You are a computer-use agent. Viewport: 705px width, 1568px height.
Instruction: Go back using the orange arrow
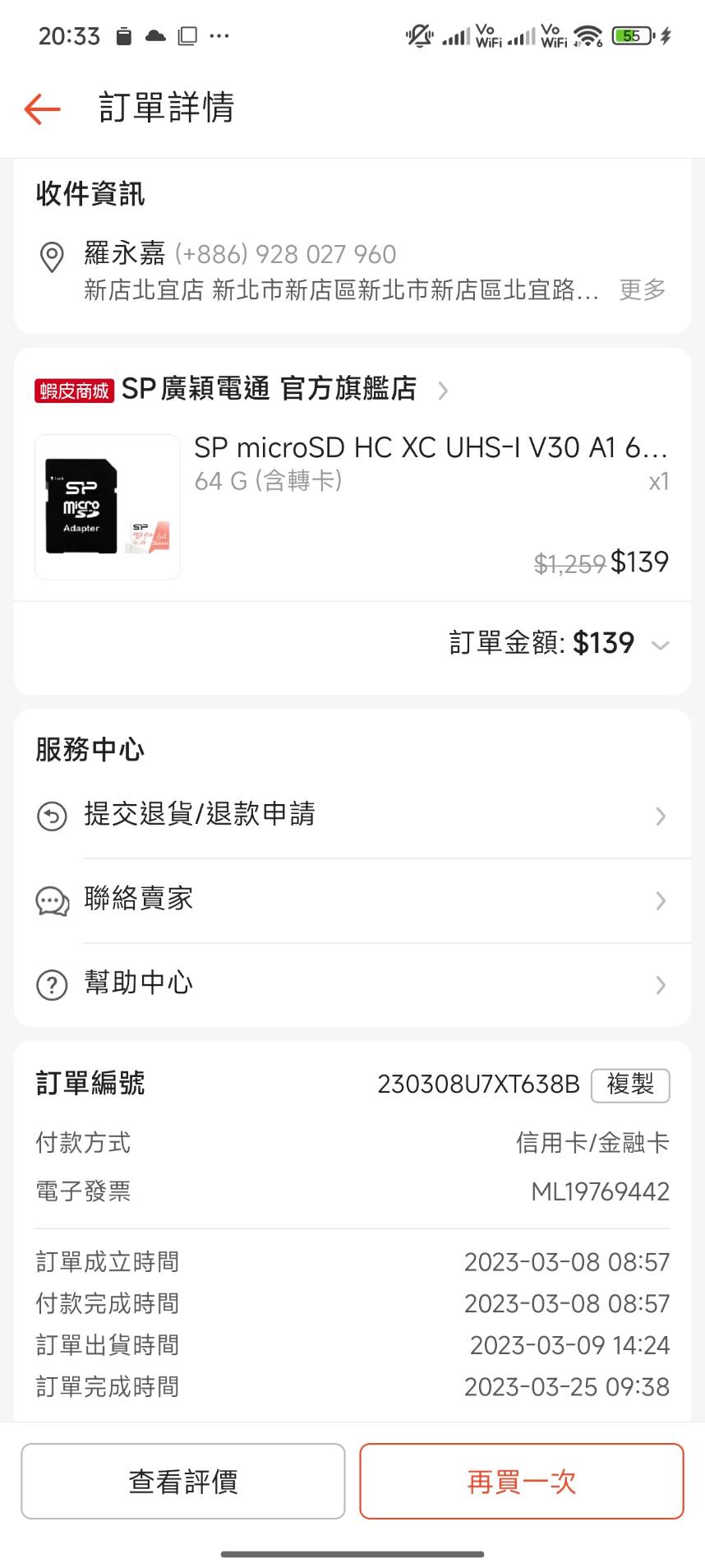[x=43, y=109]
